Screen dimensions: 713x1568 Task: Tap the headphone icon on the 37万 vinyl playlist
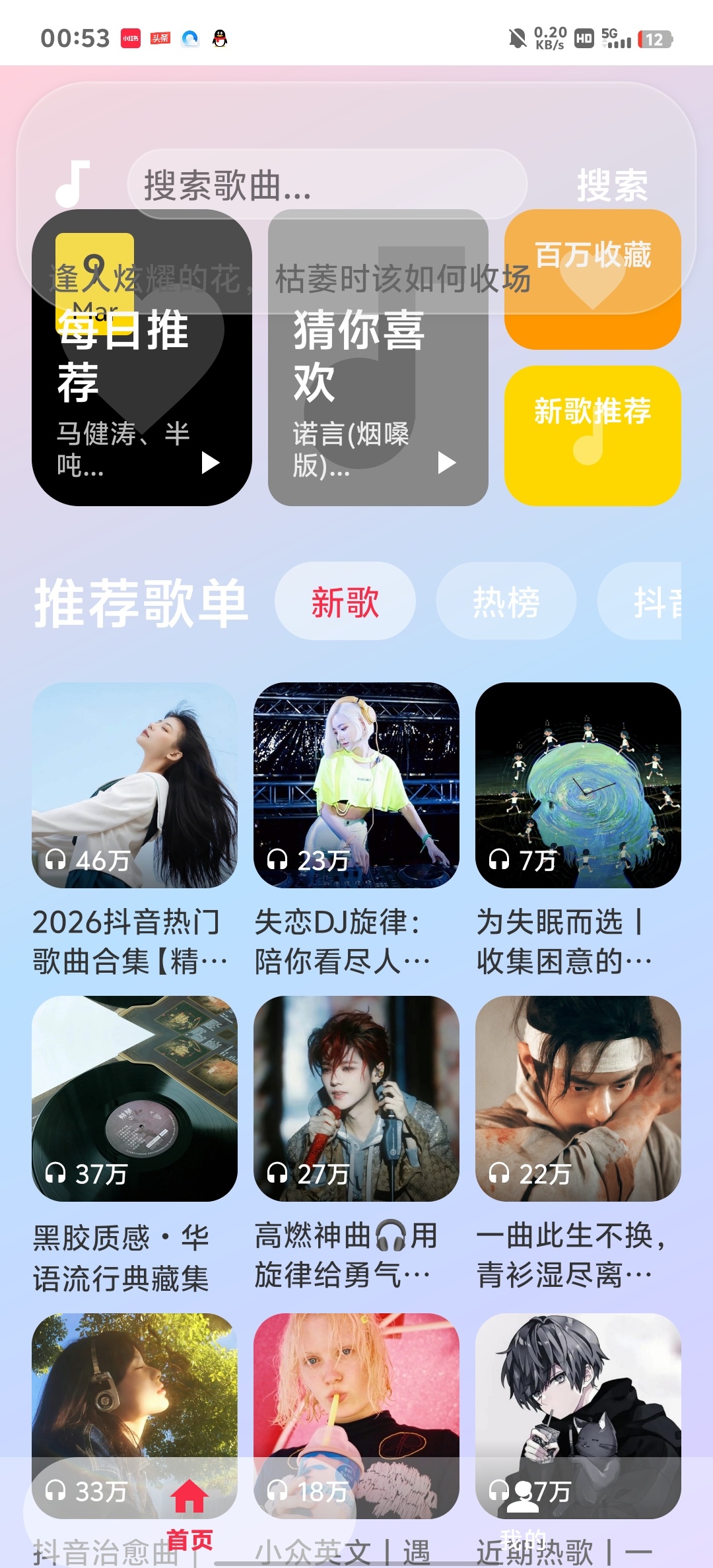[57, 1171]
